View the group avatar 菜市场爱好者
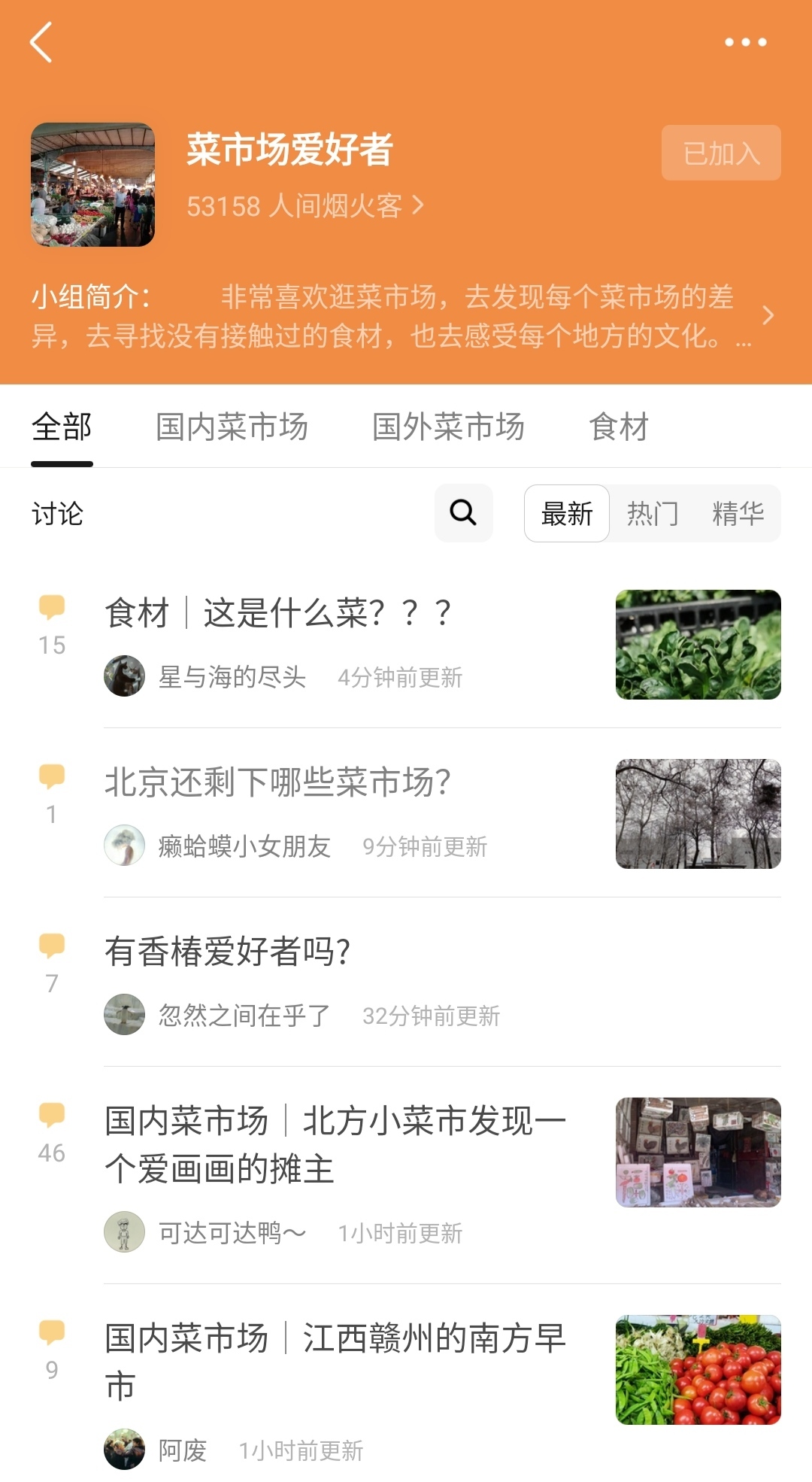 pyautogui.click(x=93, y=185)
